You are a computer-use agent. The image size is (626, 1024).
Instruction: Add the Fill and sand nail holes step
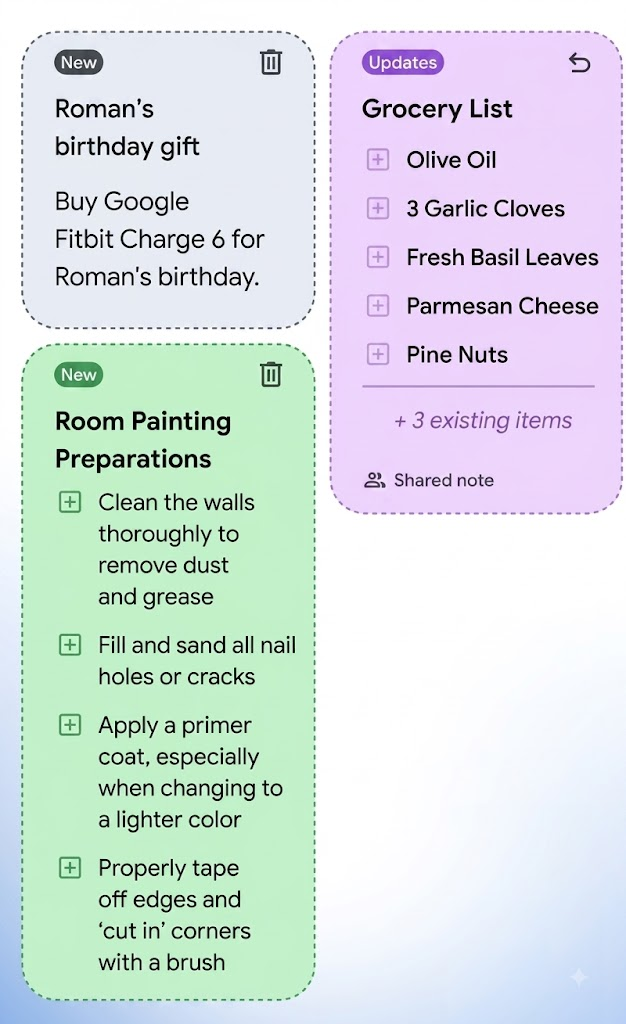(x=70, y=645)
